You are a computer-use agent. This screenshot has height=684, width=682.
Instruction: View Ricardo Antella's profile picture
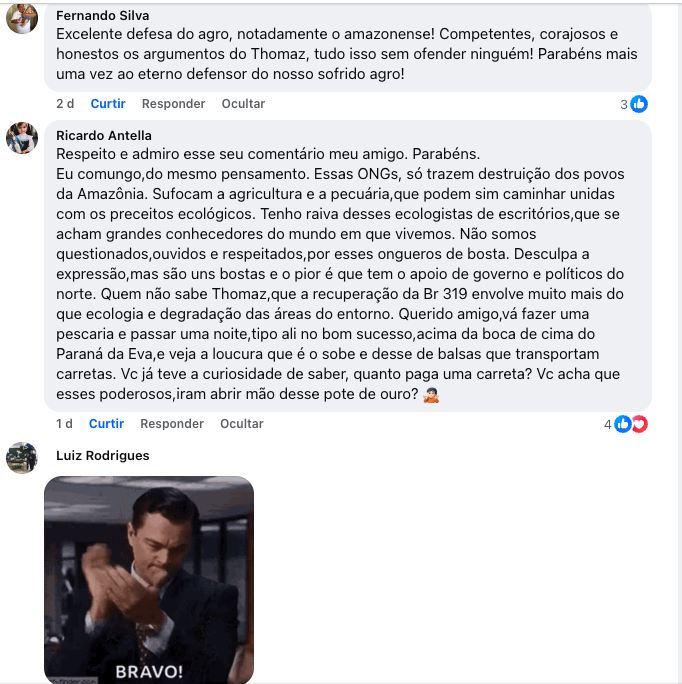coord(22,138)
